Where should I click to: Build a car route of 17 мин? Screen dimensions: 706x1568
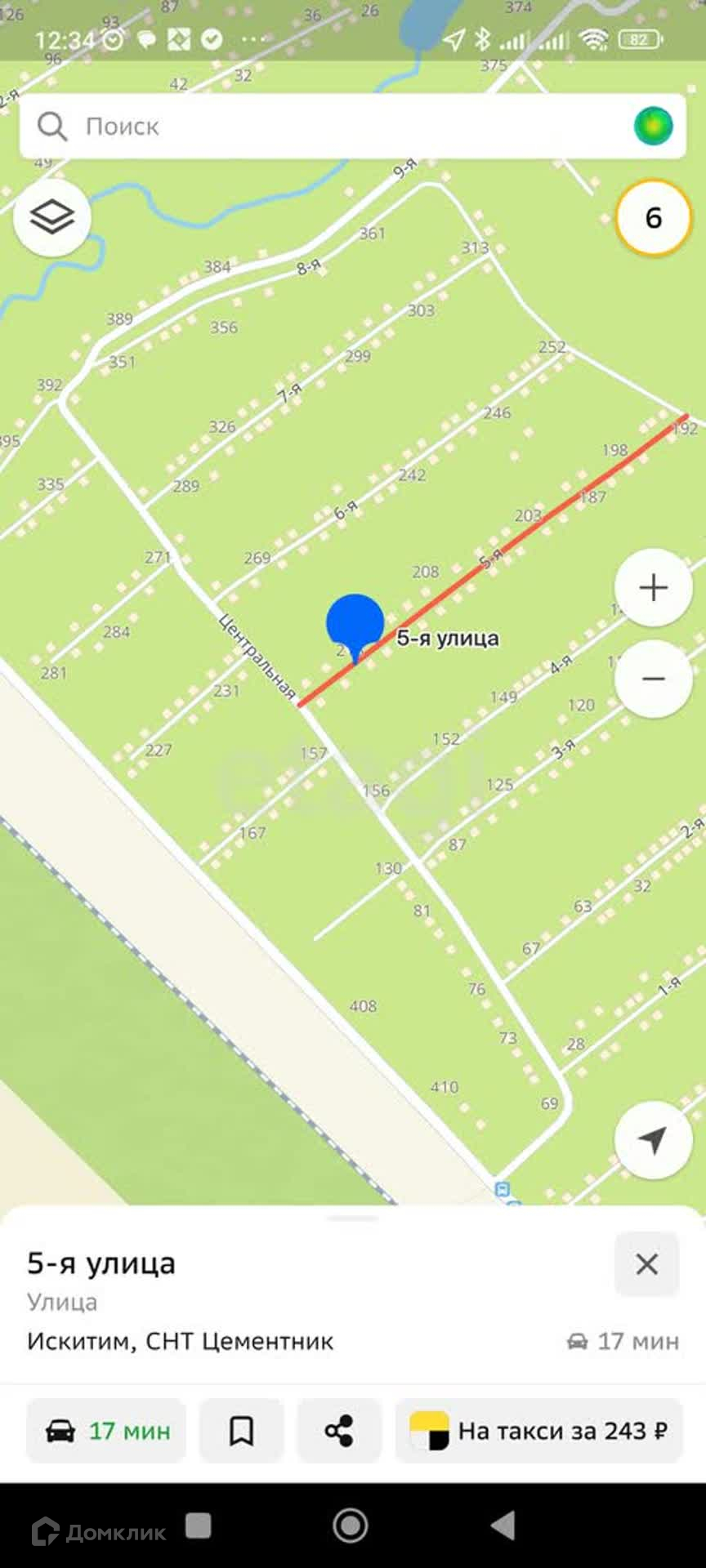106,1431
